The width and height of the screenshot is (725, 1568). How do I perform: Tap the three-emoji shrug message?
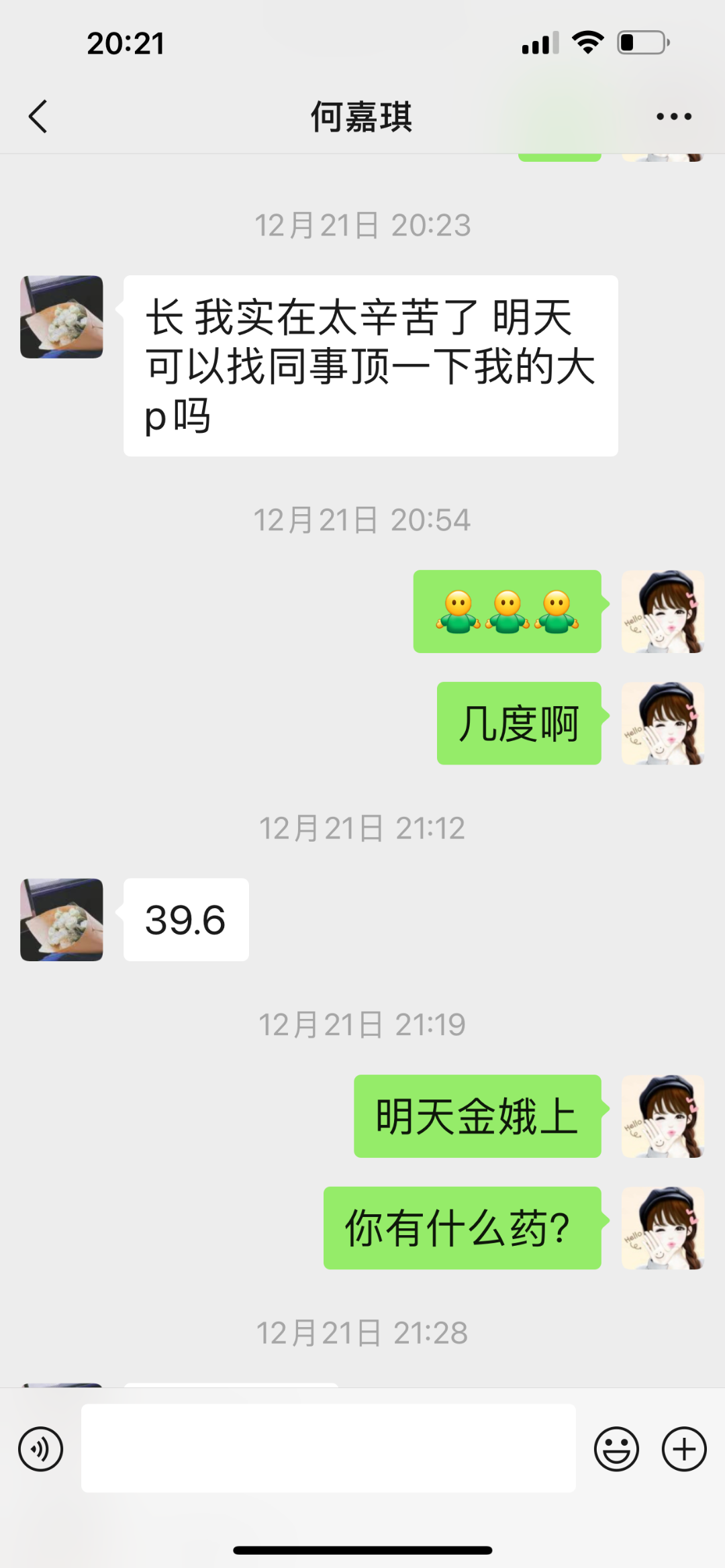[x=507, y=612]
